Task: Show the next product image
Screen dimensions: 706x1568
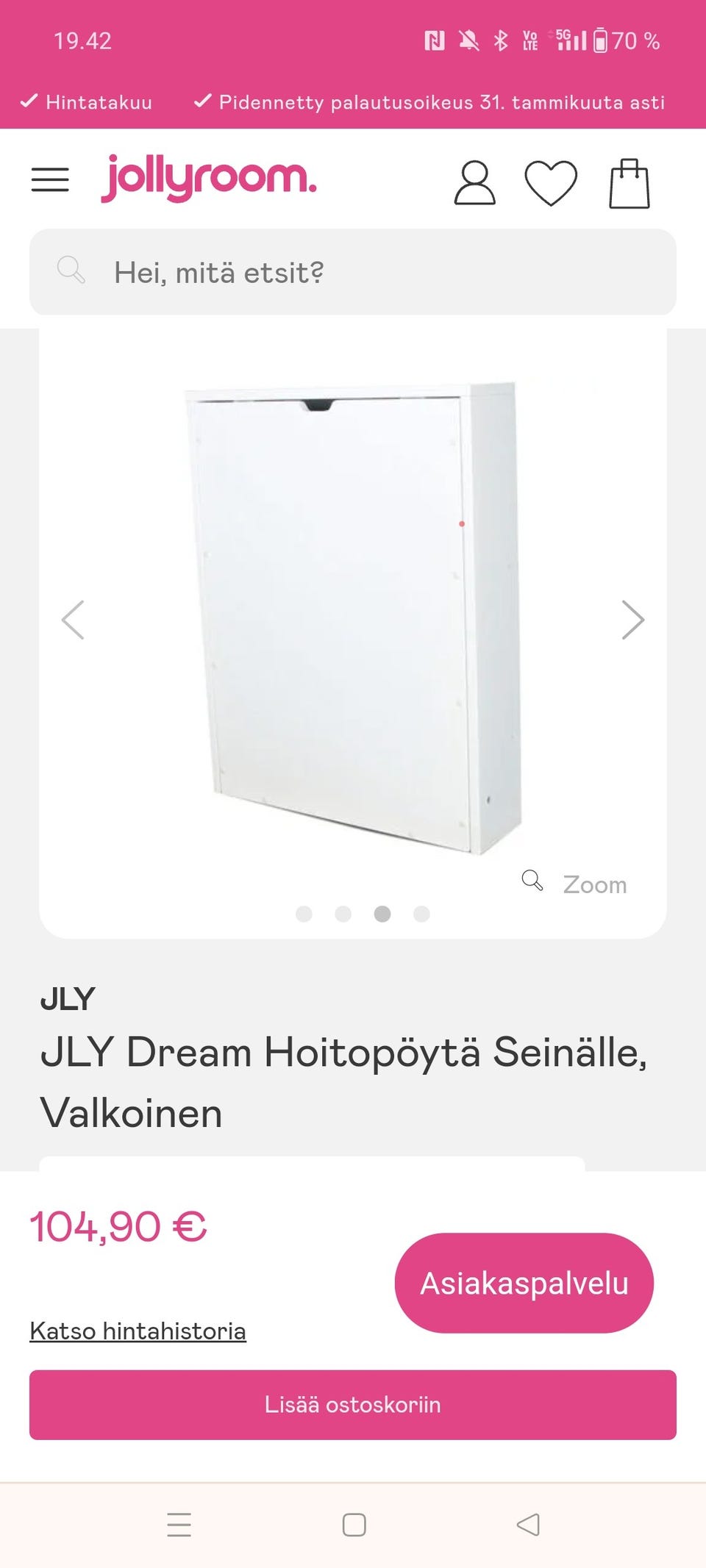Action: 633,620
